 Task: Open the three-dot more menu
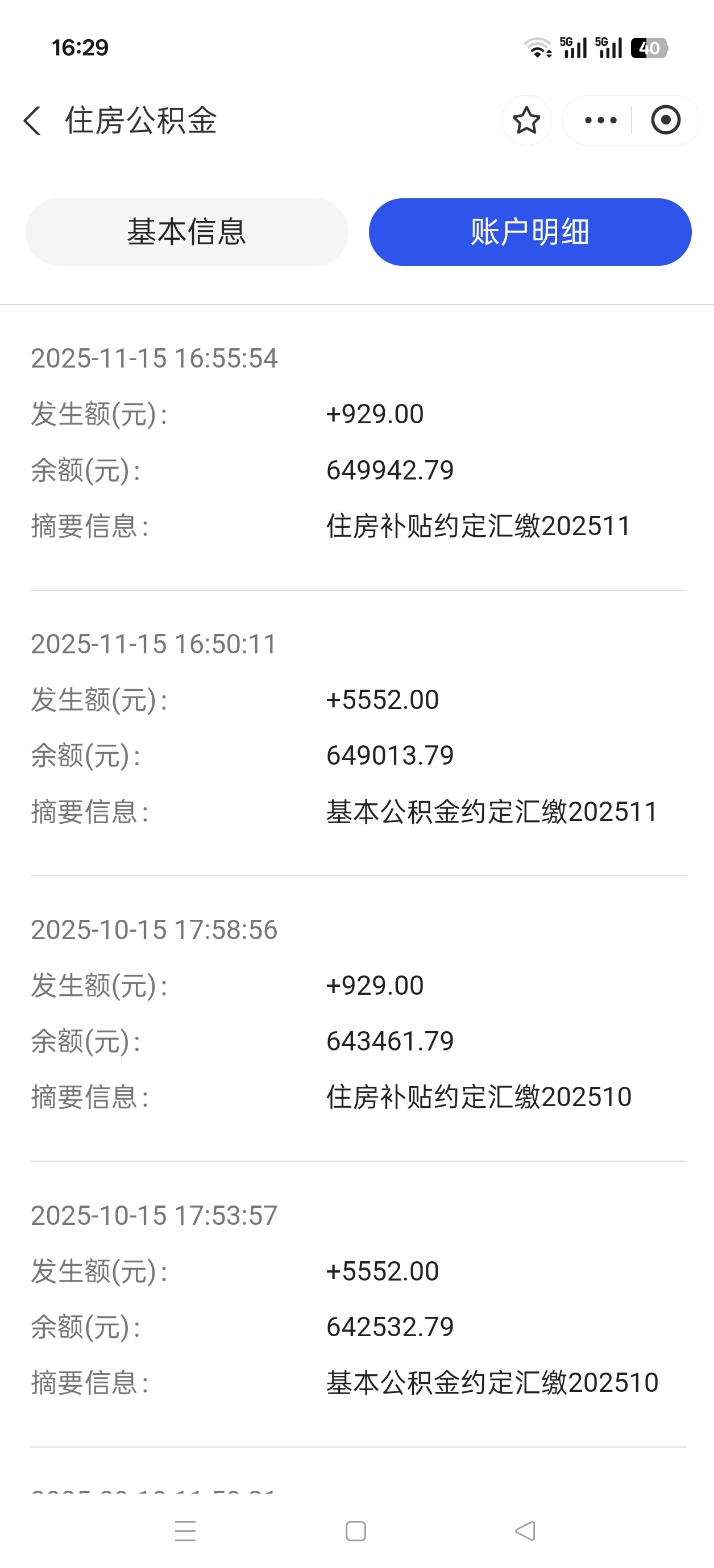pos(600,120)
